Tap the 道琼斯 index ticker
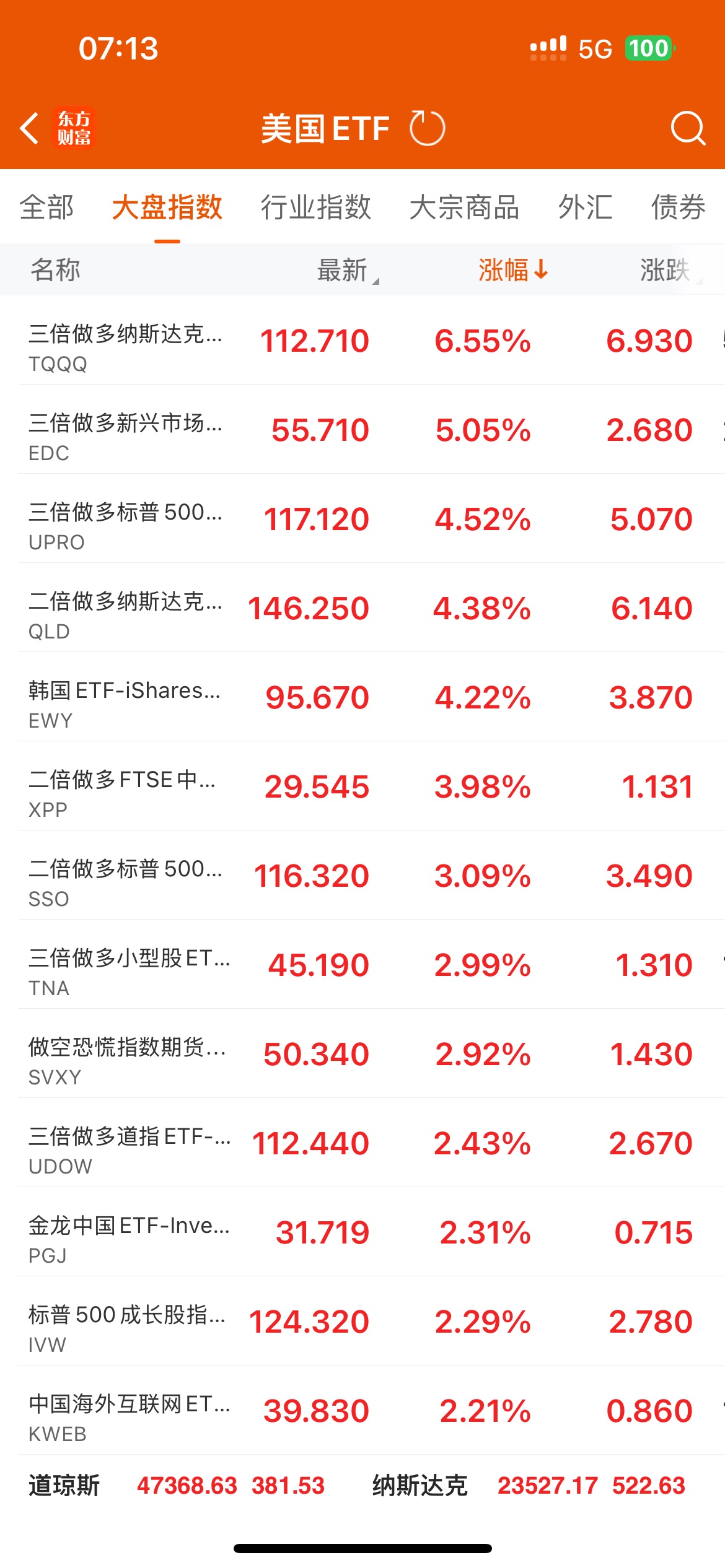Screen dimensions: 725x1568 tap(177, 1485)
